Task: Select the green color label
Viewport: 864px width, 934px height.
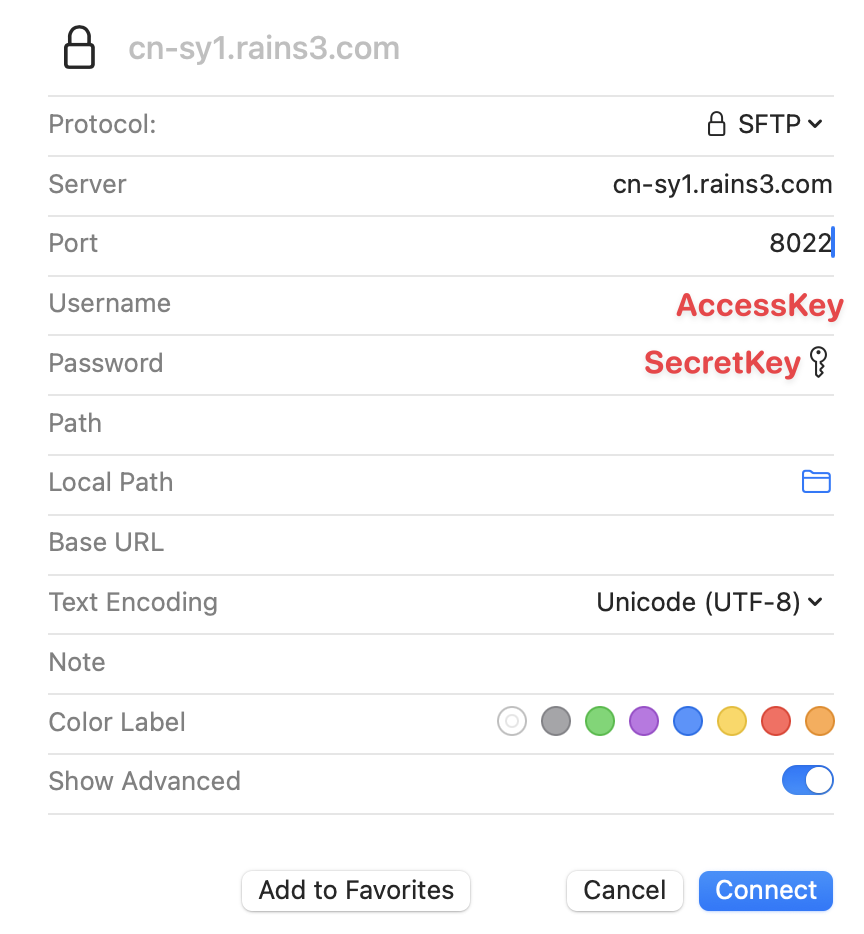Action: click(599, 721)
